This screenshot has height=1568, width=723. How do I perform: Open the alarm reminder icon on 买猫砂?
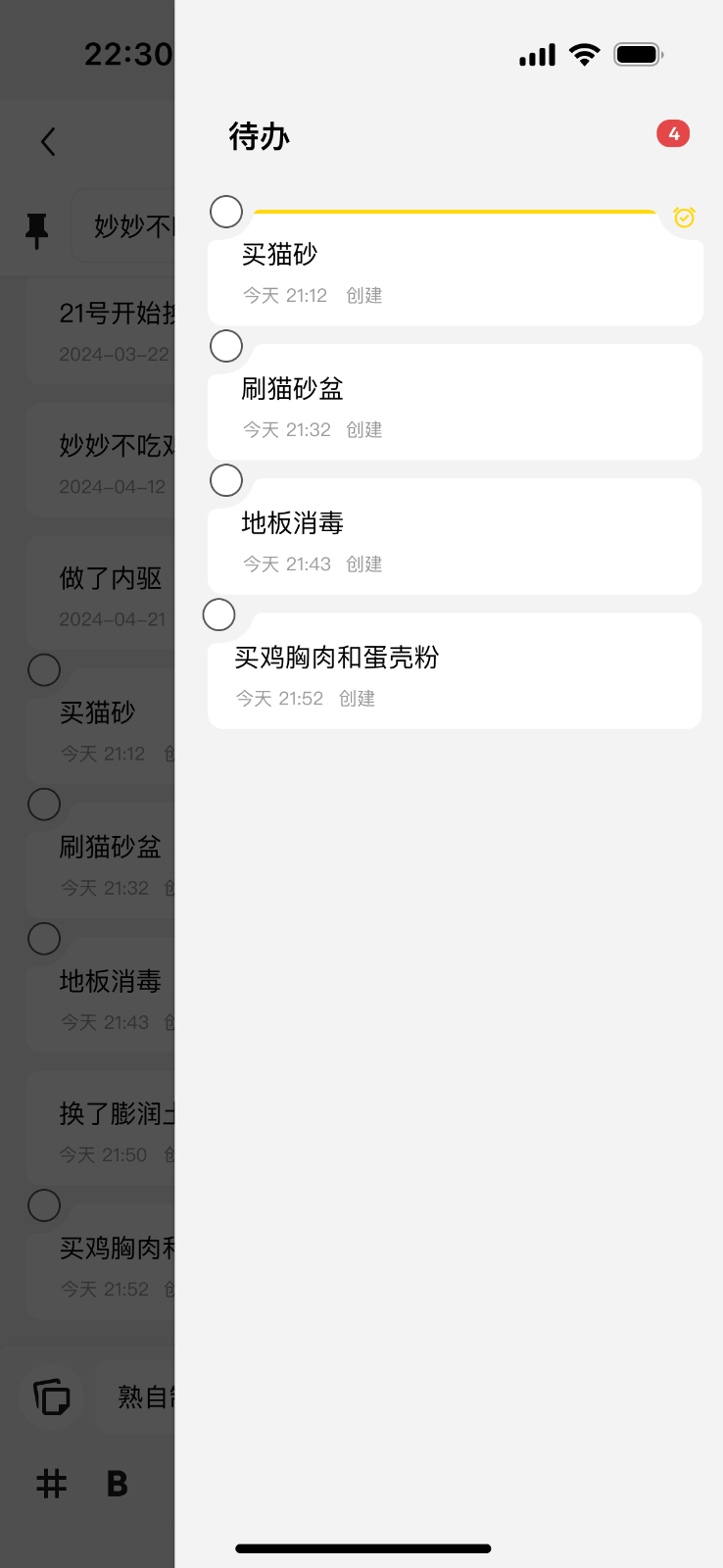[x=683, y=218]
